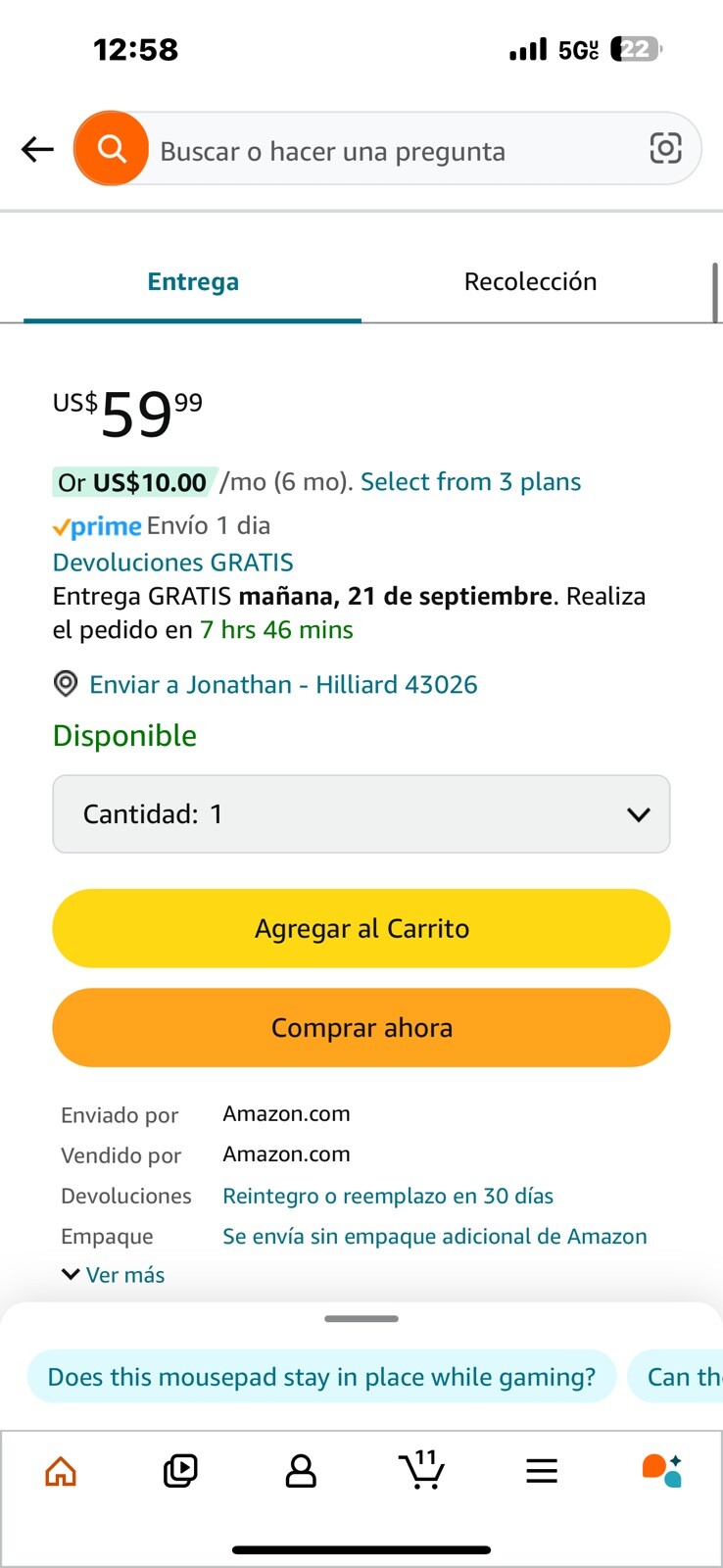Screen dimensions: 723x1568
Task: Switch to the Recolección tab
Action: click(x=530, y=281)
